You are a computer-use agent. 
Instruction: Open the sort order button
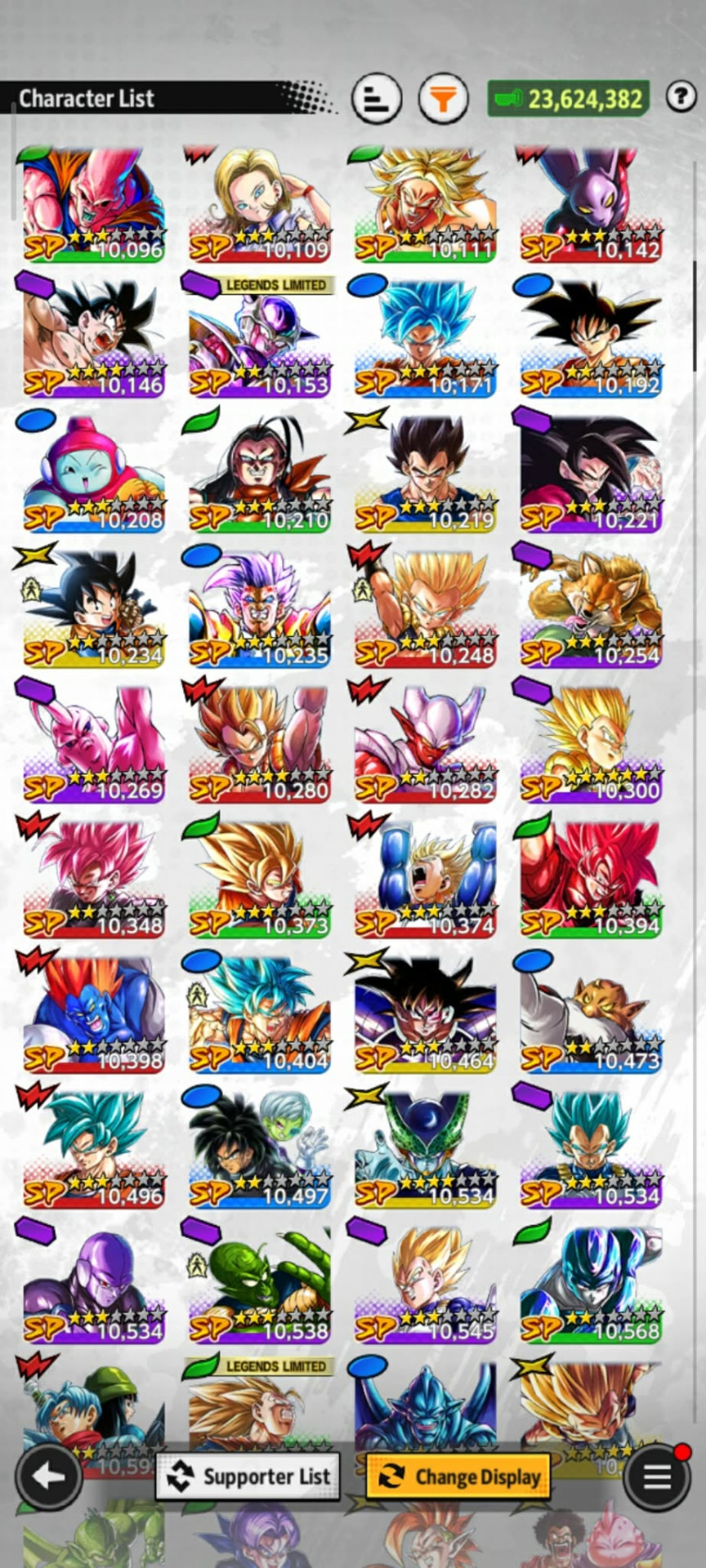pyautogui.click(x=376, y=99)
